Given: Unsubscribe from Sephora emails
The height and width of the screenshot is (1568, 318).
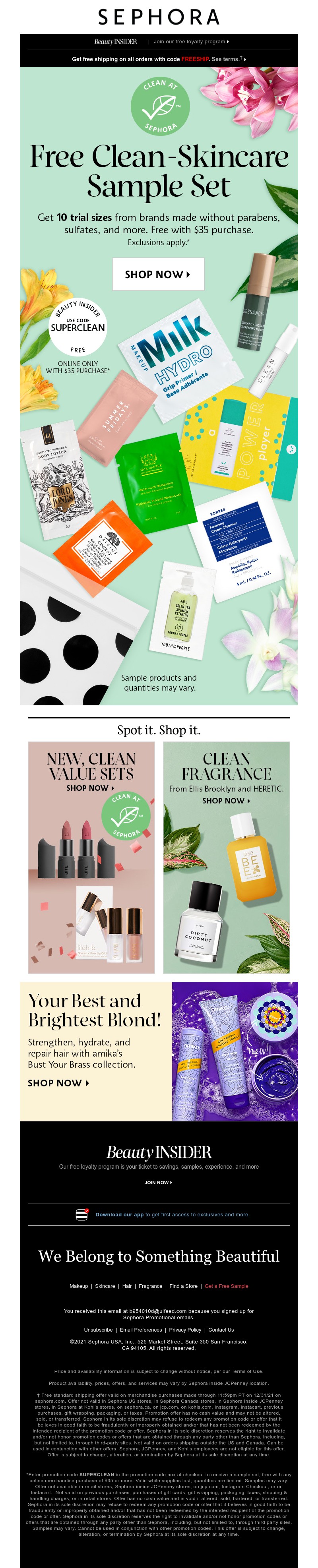Looking at the screenshot, I should click(98, 1330).
